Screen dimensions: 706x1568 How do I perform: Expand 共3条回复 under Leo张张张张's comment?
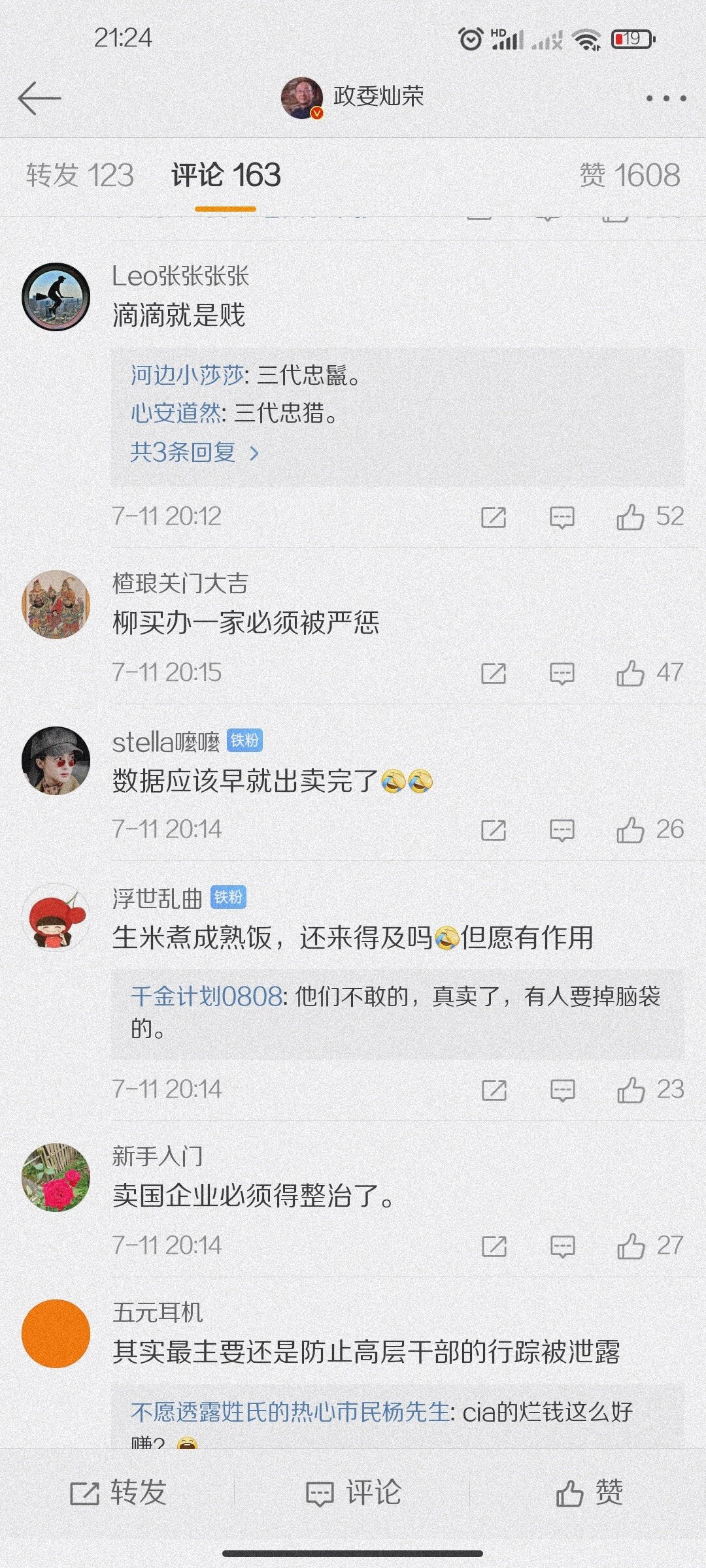click(x=195, y=451)
